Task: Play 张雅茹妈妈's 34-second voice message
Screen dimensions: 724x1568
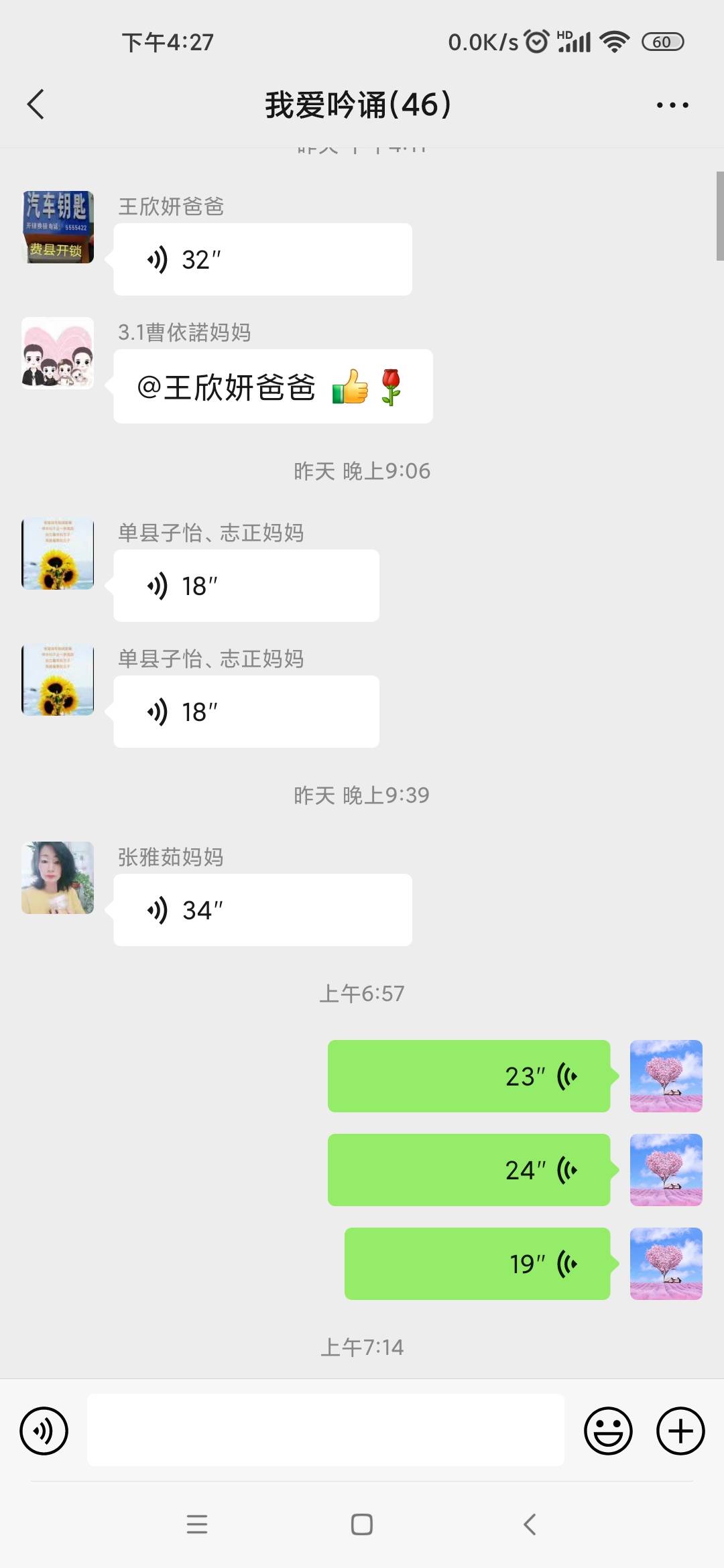Action: (261, 910)
